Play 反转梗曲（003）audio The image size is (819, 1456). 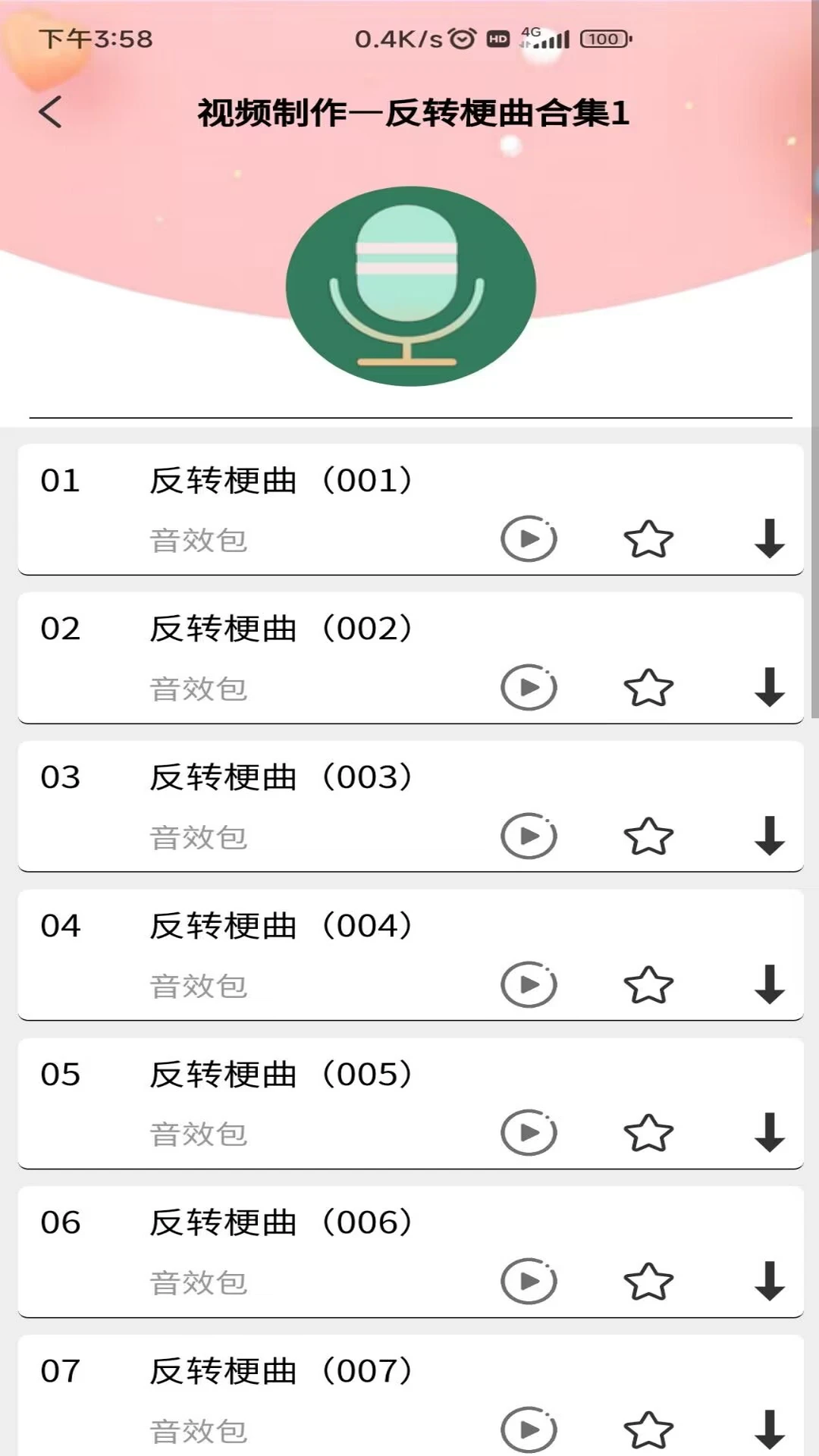point(529,836)
